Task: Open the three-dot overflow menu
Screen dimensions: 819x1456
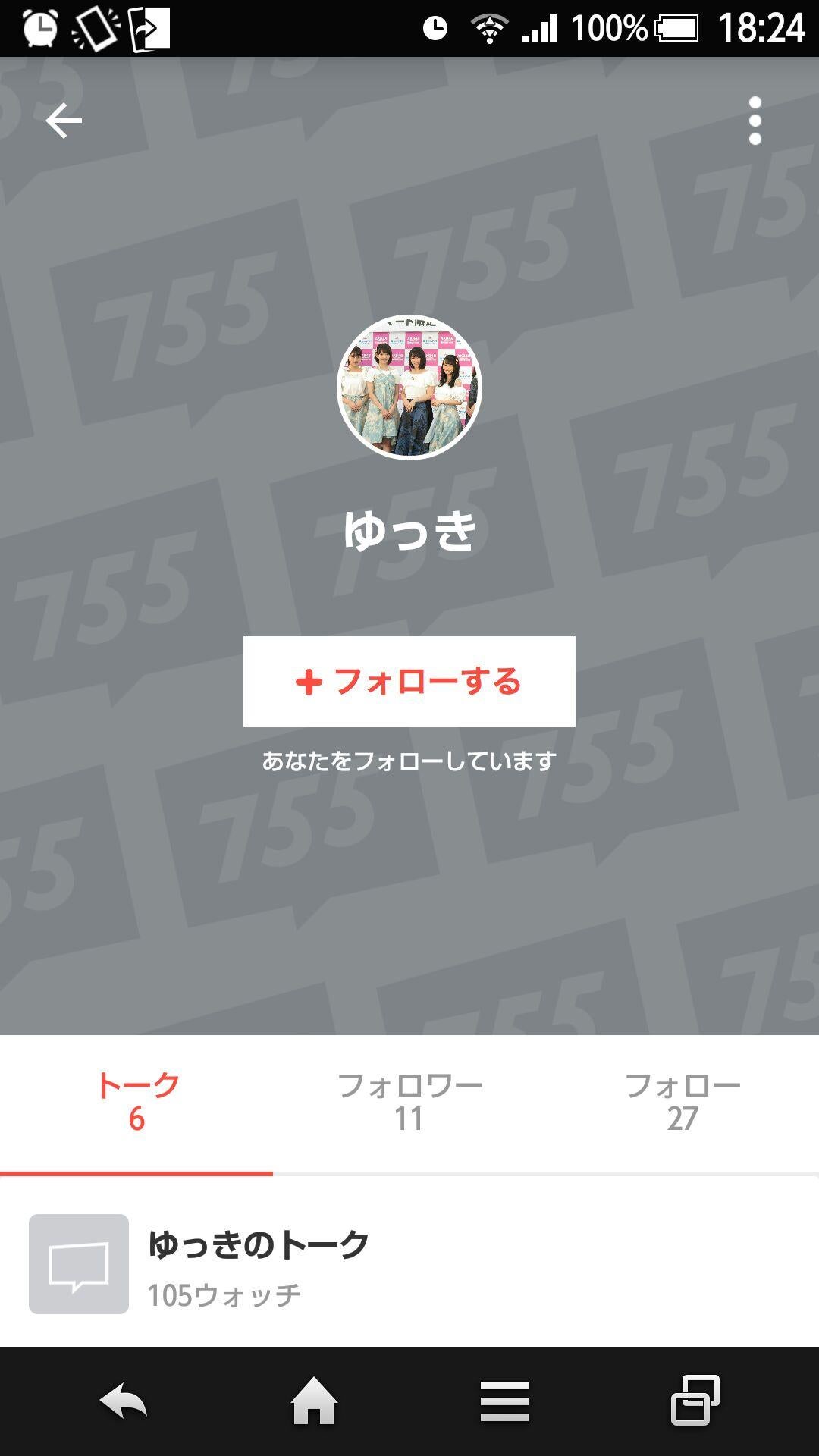Action: (755, 121)
